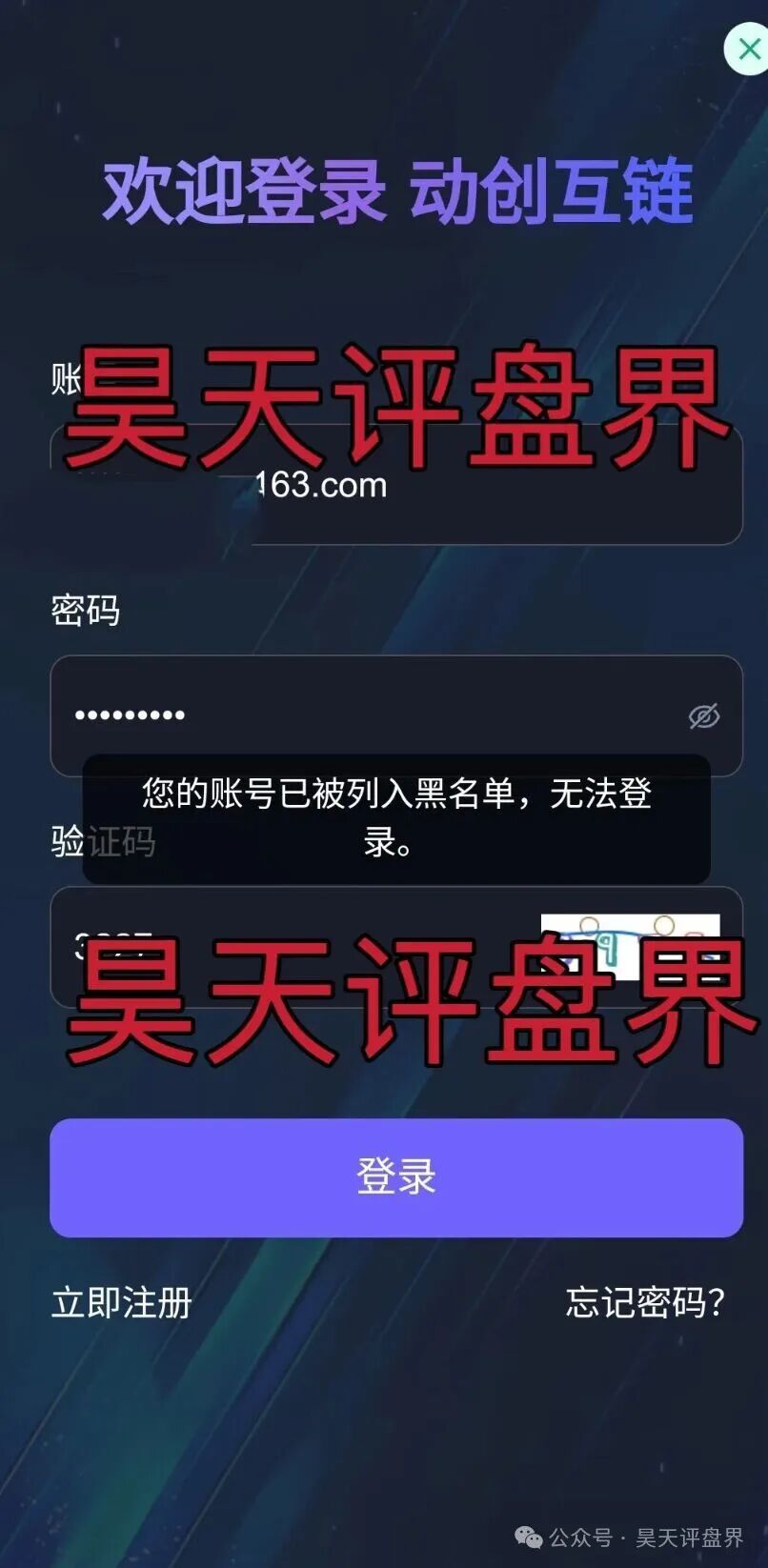Show the hidden password
The width and height of the screenshot is (768, 1568).
[704, 716]
